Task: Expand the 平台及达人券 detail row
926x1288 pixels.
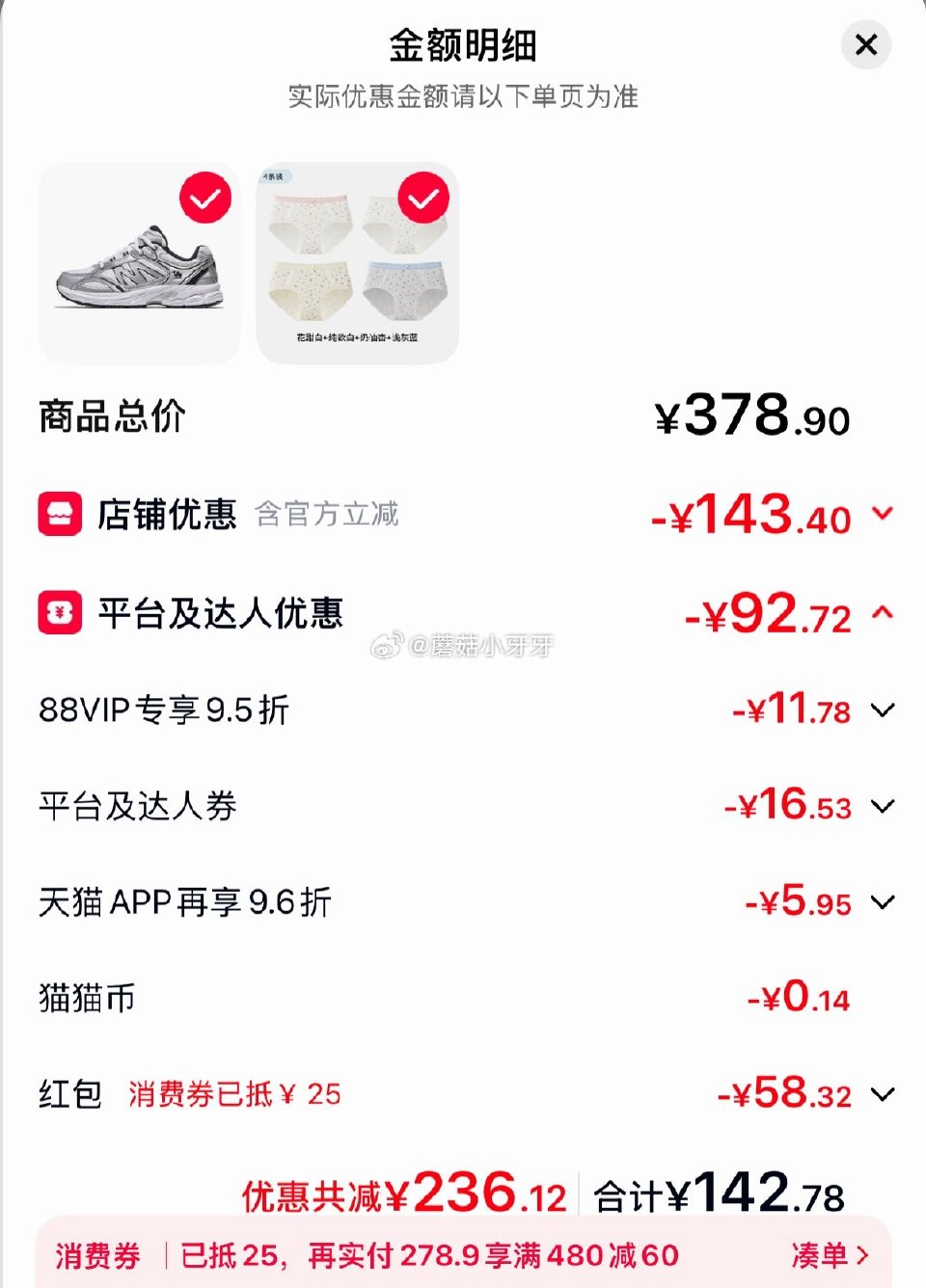Action: 882,808
